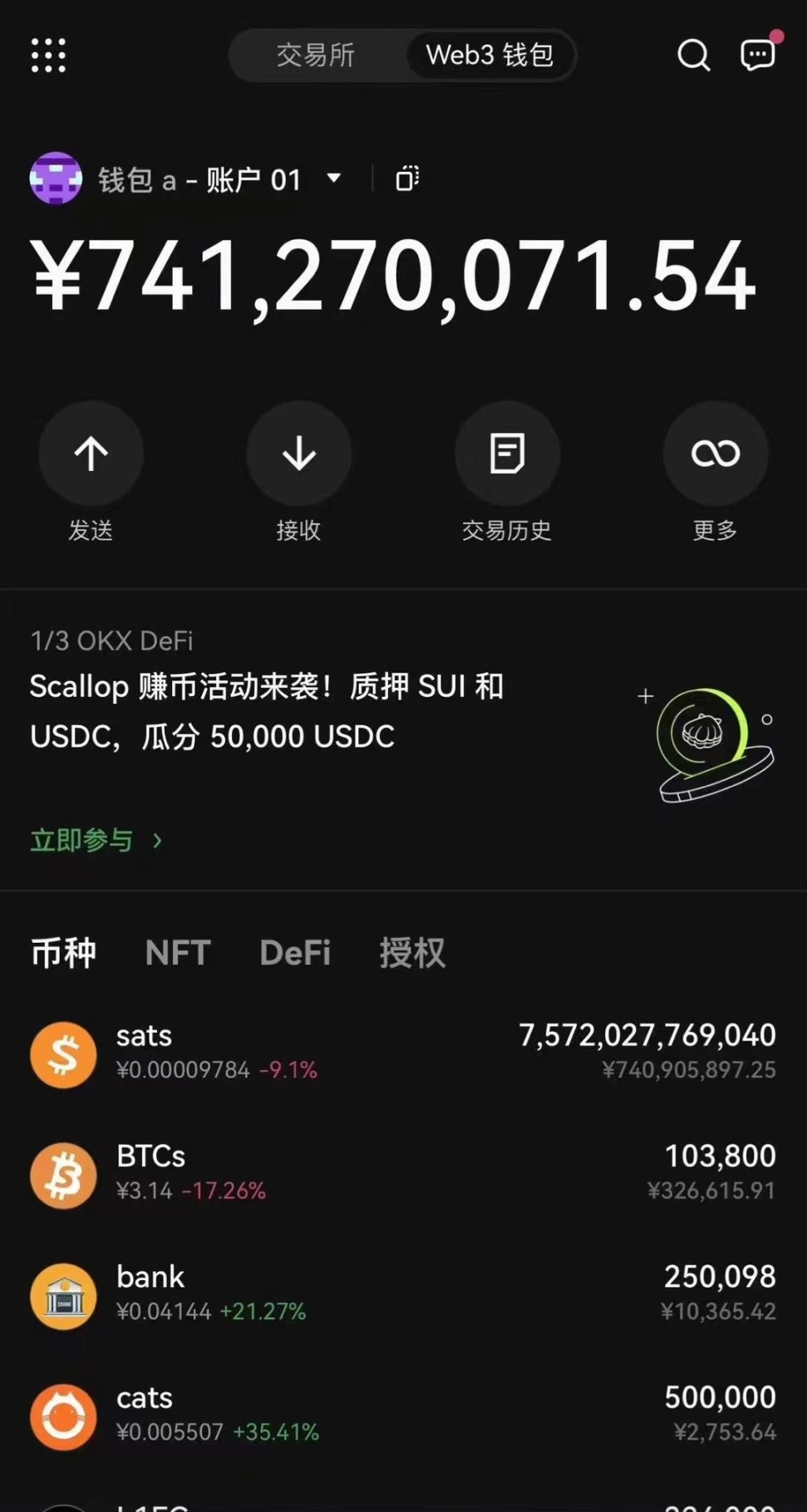Open the BTCs token details row
This screenshot has width=807, height=1512.
(403, 1174)
